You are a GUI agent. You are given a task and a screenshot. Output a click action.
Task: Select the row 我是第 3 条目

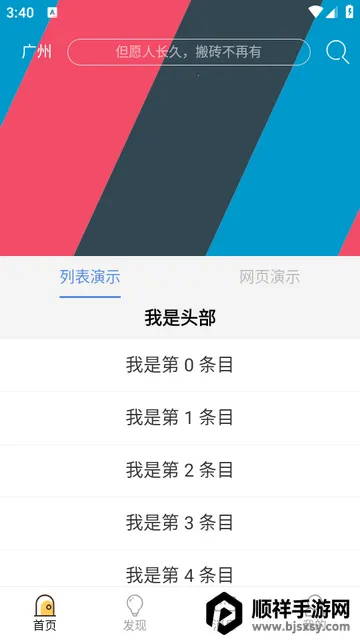(180, 523)
